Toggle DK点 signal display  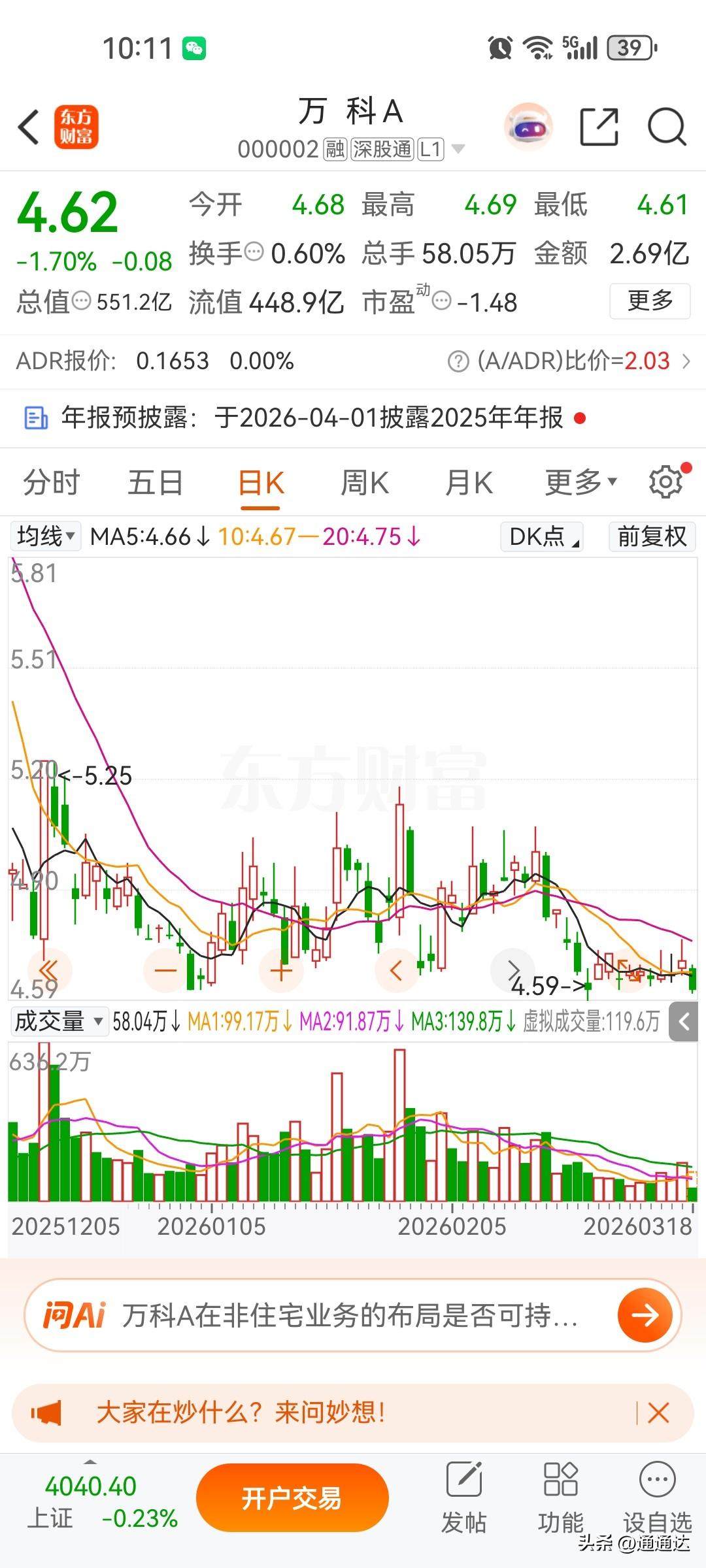click(x=540, y=537)
